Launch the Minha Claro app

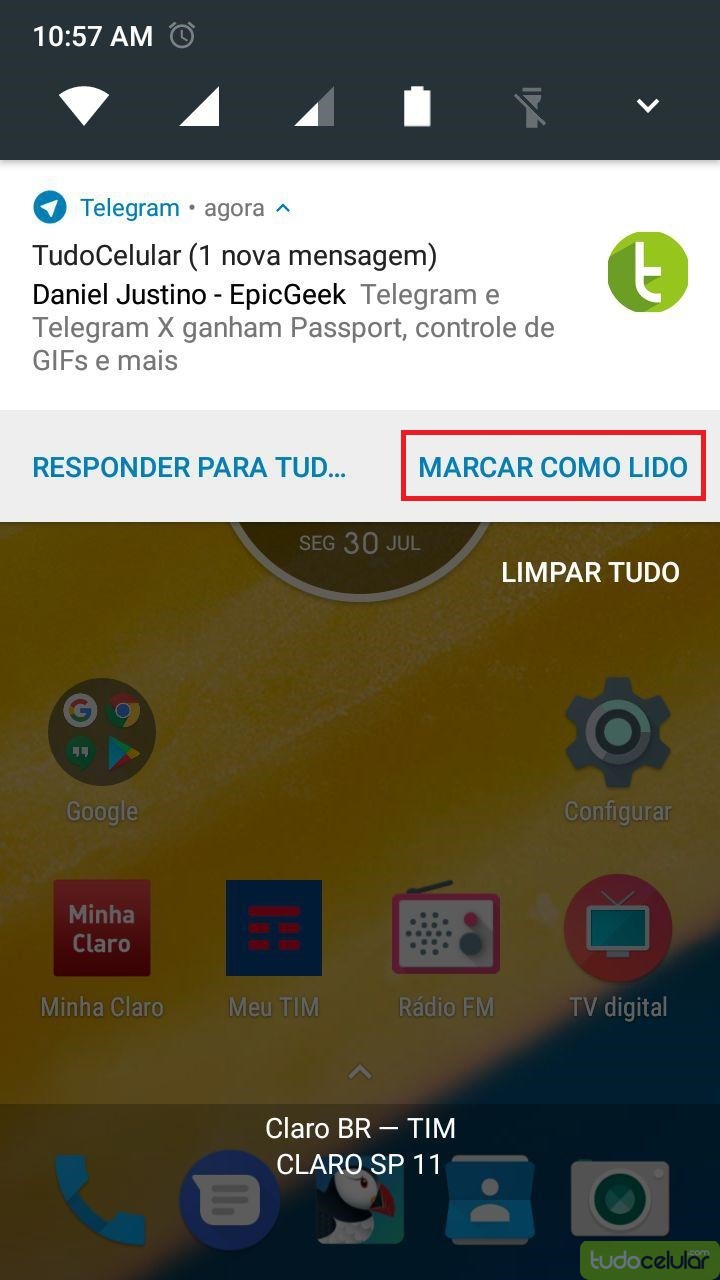102,927
